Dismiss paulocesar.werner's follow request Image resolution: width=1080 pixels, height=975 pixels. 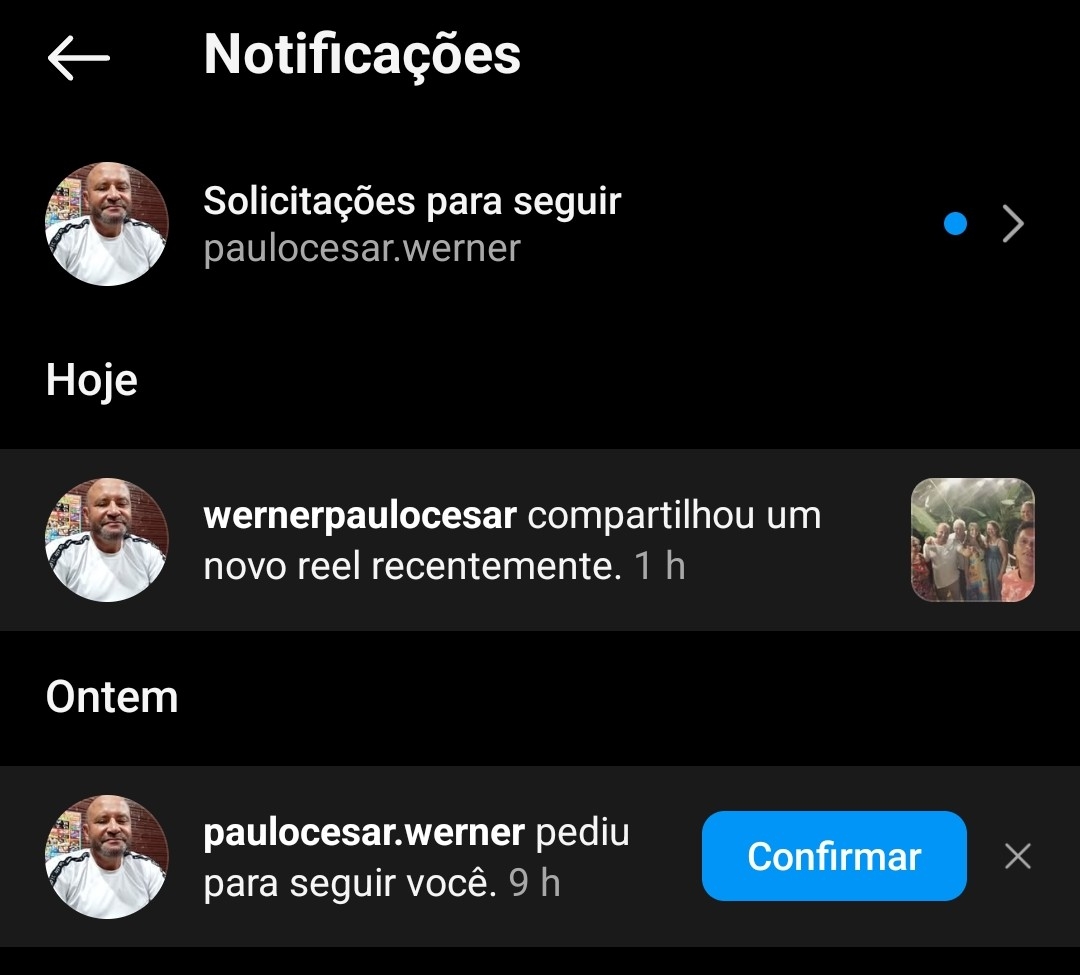coord(1017,857)
